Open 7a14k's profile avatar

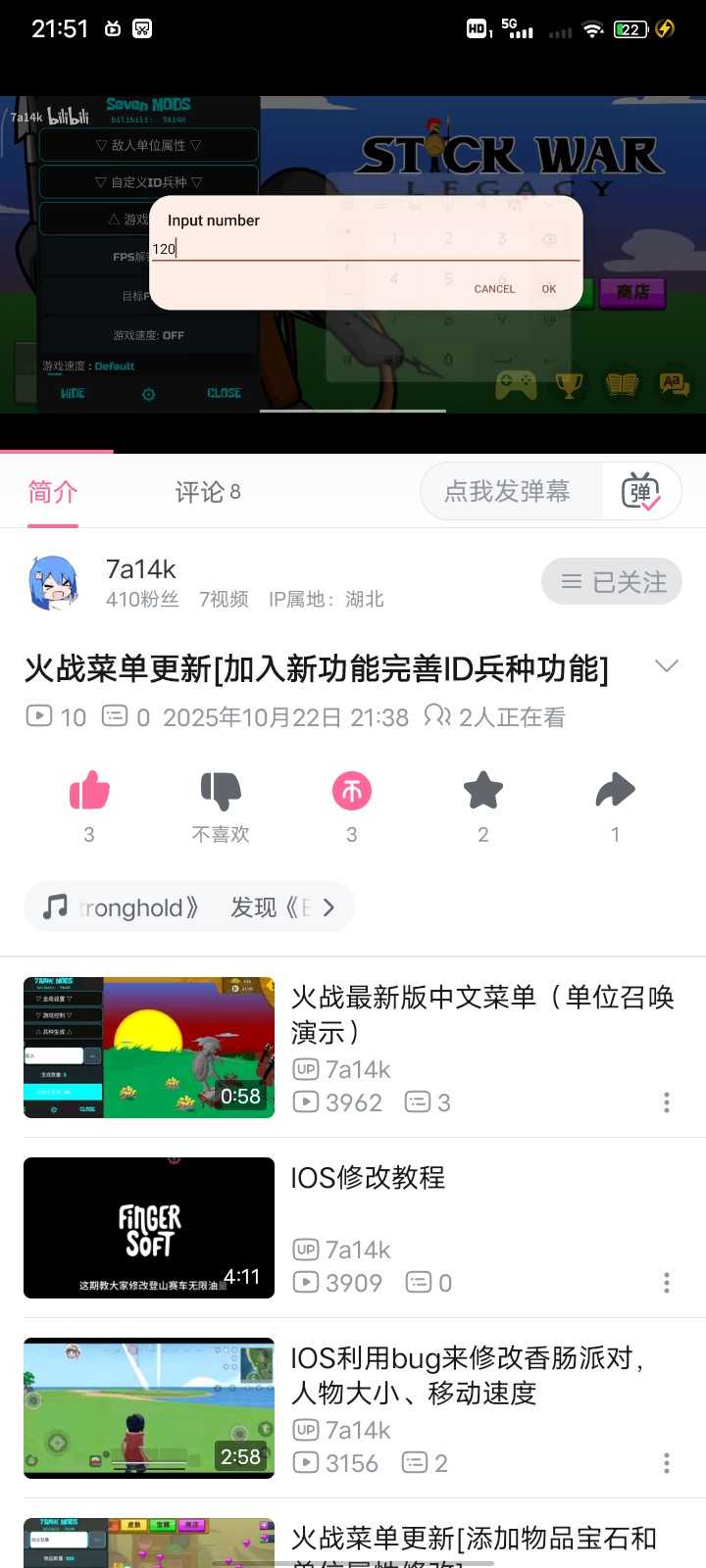tap(53, 583)
